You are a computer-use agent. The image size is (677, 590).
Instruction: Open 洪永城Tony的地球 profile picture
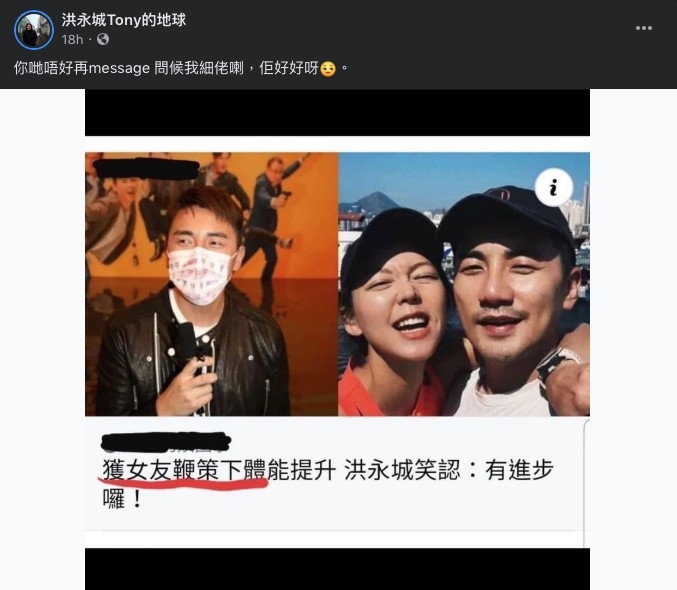point(33,30)
